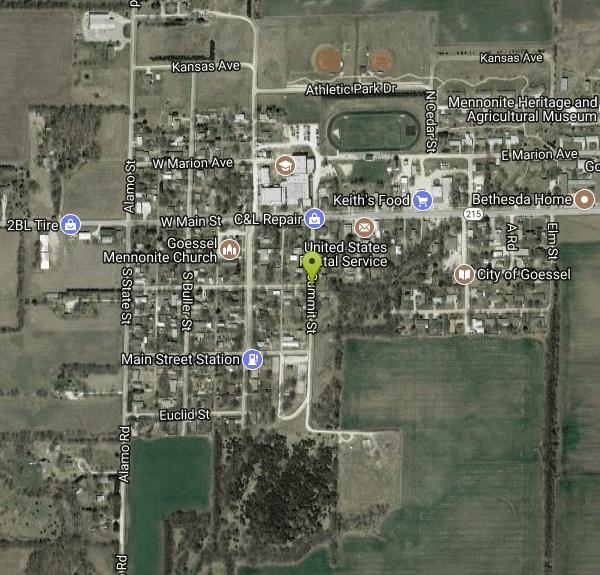Tap the green location pin on Summit St
Screen dimensions: 600x575
tap(312, 265)
